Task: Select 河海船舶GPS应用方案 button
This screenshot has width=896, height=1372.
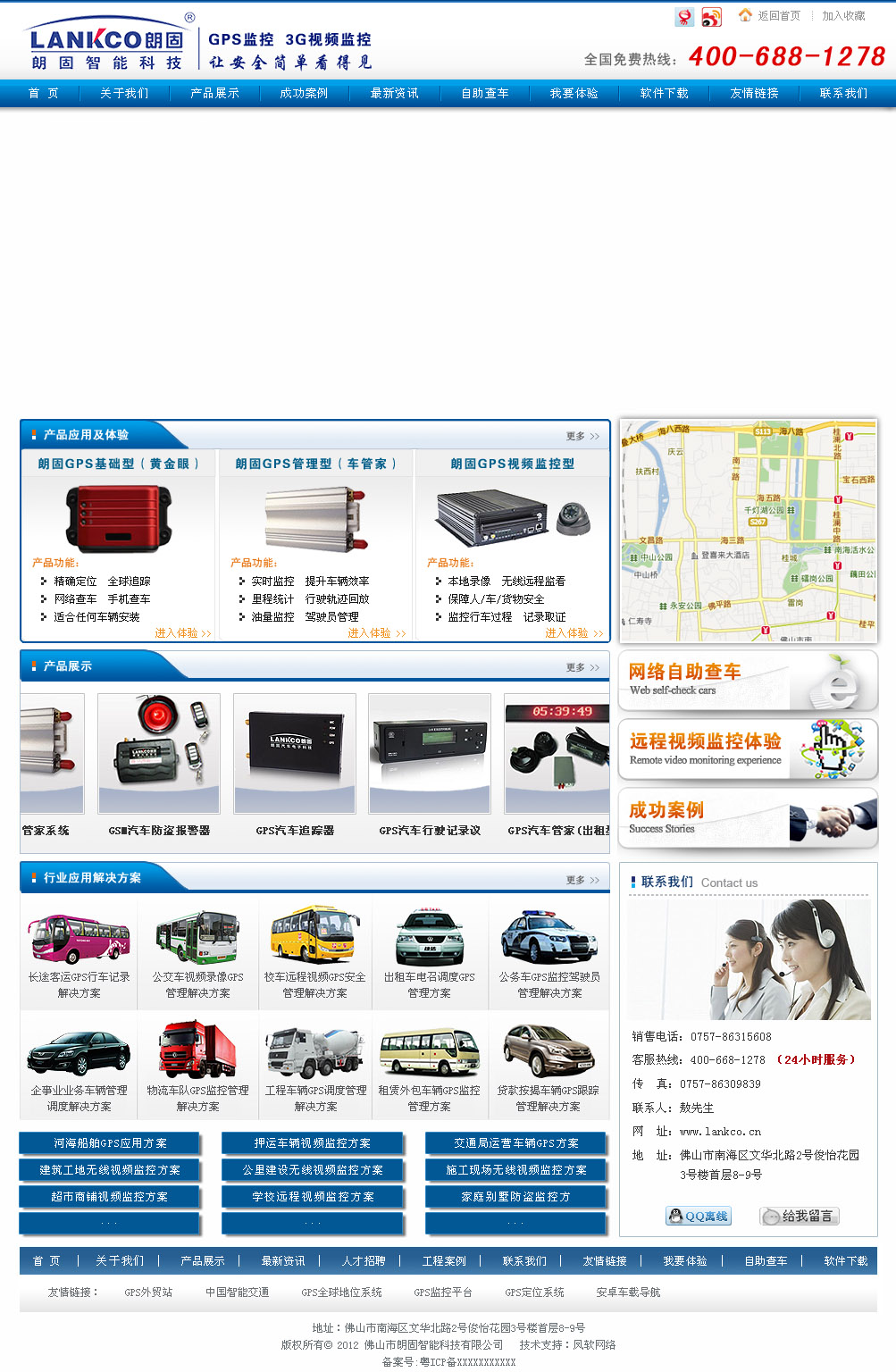Action: click(110, 1143)
